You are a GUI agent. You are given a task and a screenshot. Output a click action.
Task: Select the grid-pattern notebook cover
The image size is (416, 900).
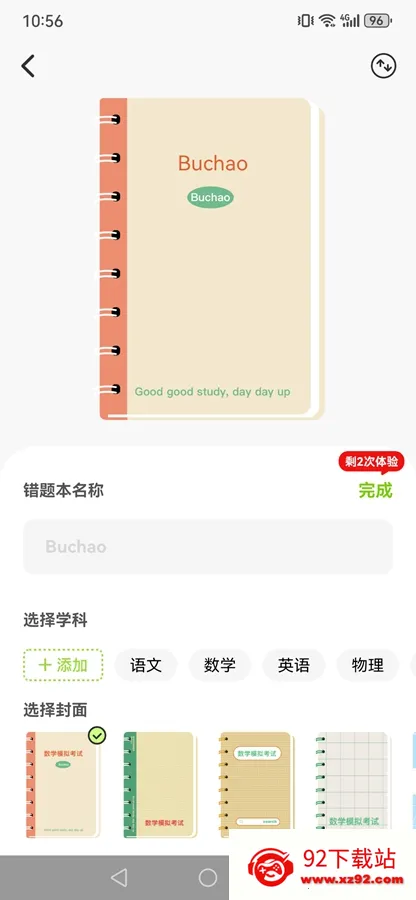click(353, 784)
